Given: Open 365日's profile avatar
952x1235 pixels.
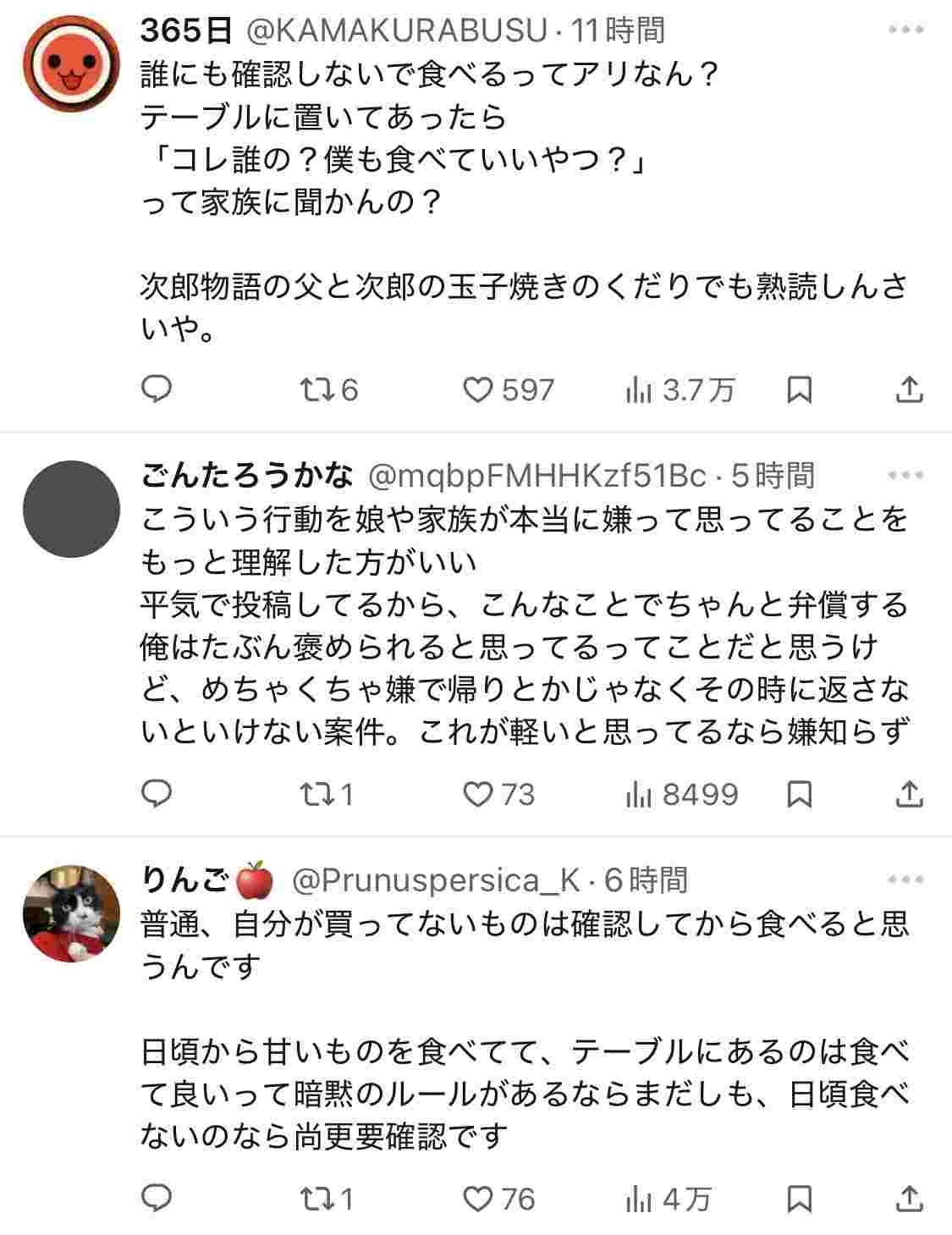Looking at the screenshot, I should 71,63.
